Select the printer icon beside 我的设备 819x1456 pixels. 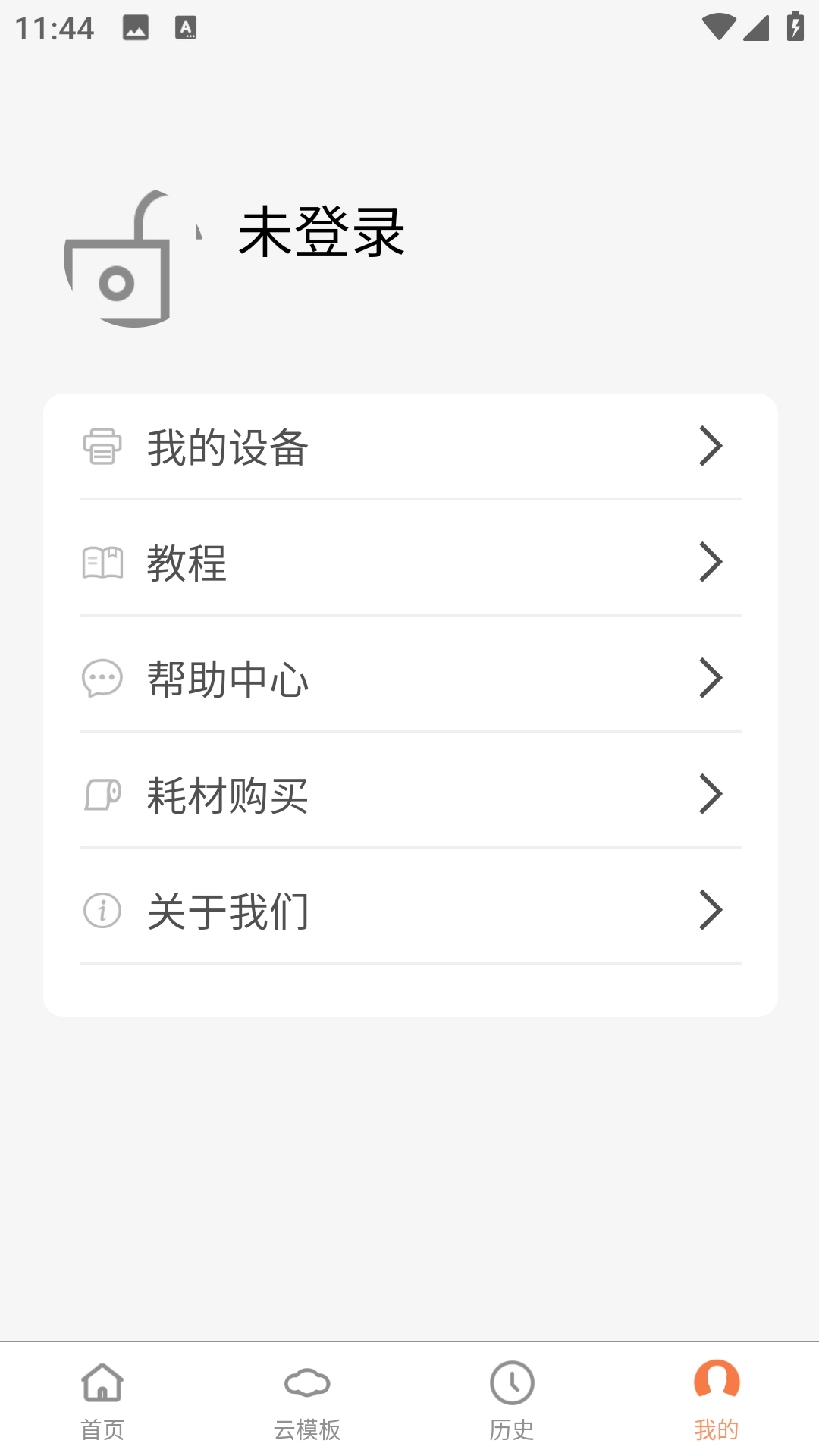pyautogui.click(x=103, y=447)
